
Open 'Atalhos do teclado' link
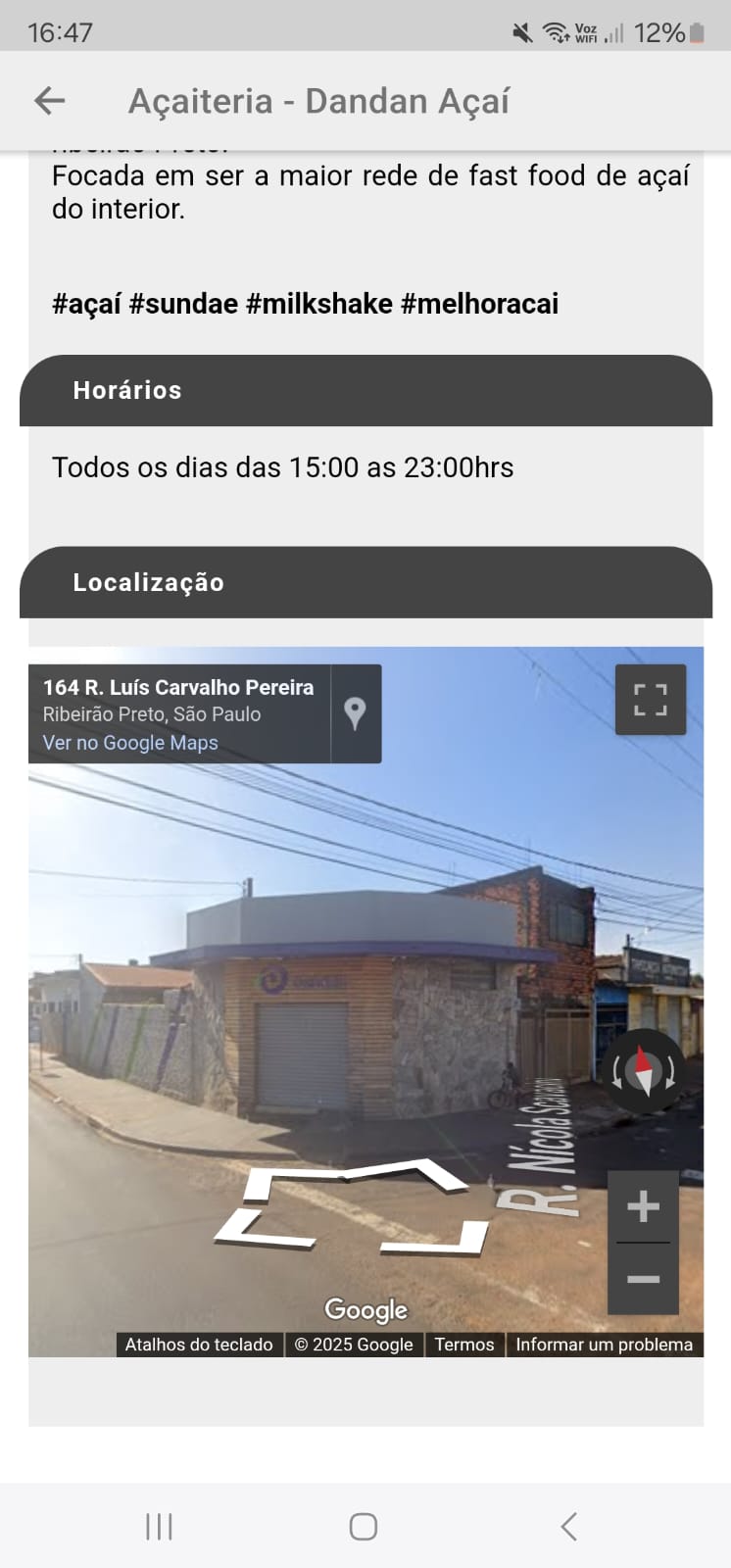[199, 1345]
